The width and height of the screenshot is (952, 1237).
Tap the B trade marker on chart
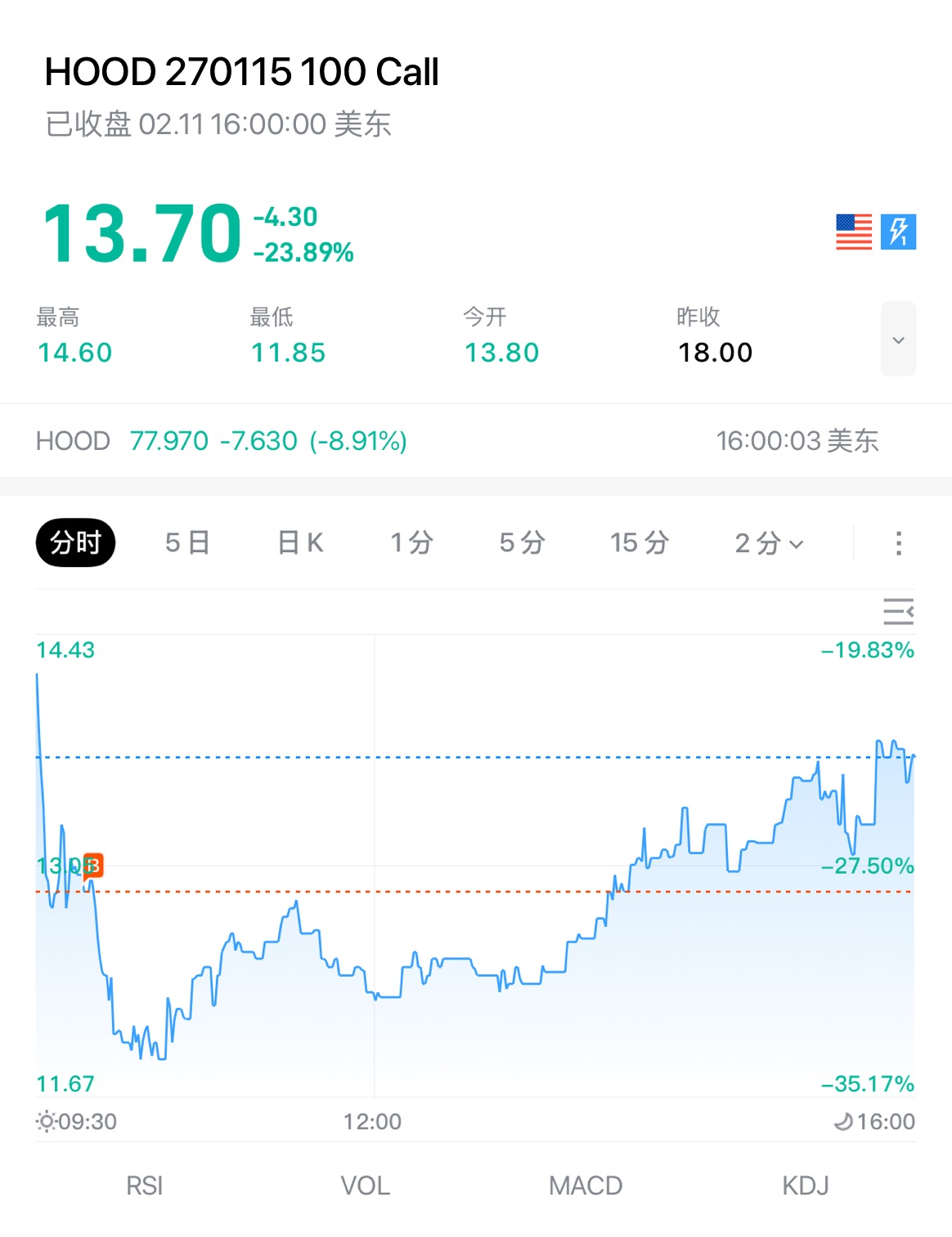click(x=93, y=865)
